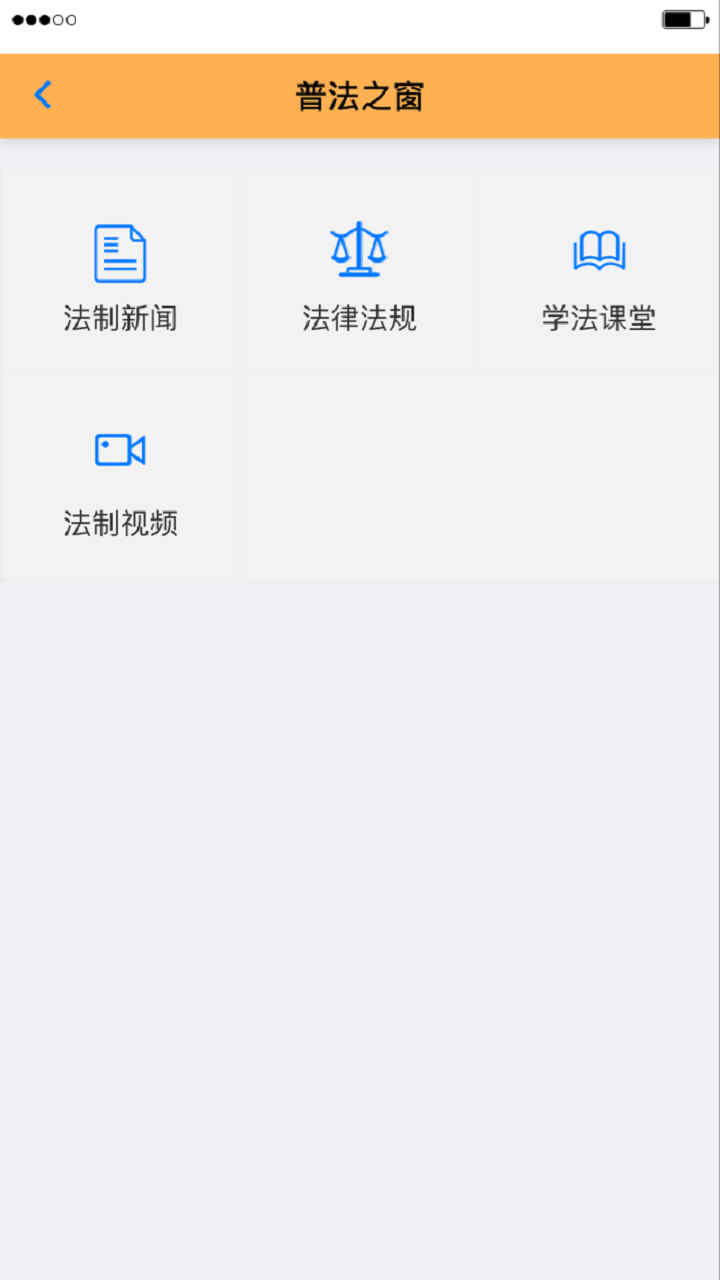Tap the 普法之窗 title text
Viewport: 720px width, 1280px height.
tap(360, 96)
